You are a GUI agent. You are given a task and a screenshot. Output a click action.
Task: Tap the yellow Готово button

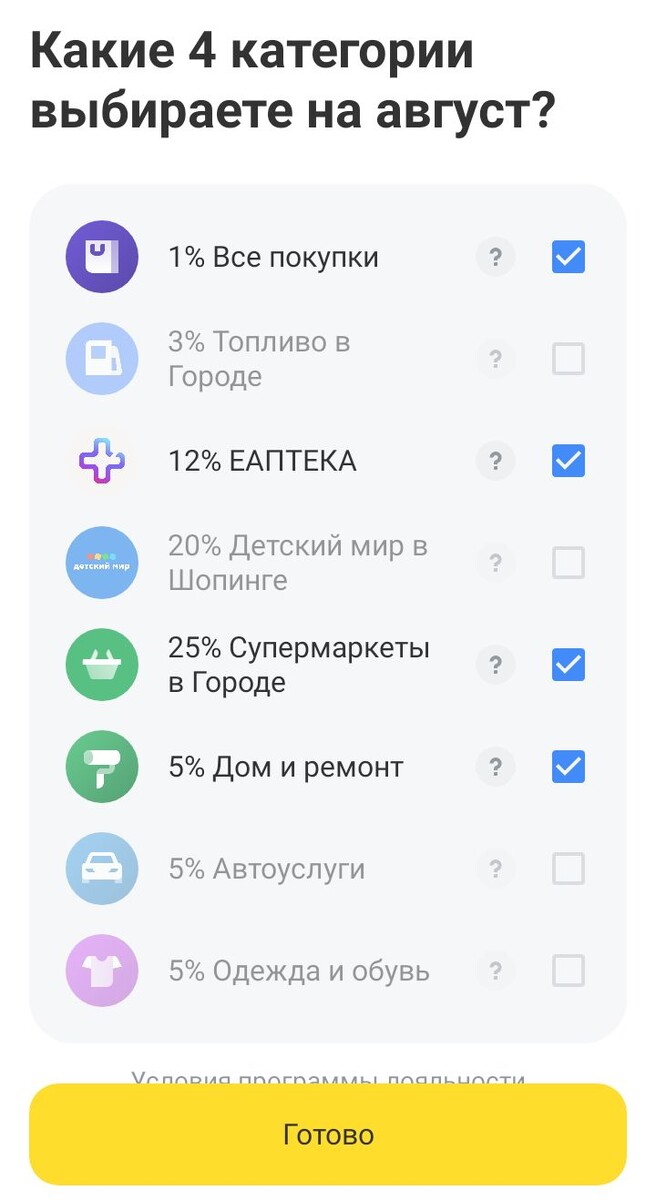point(328,1135)
